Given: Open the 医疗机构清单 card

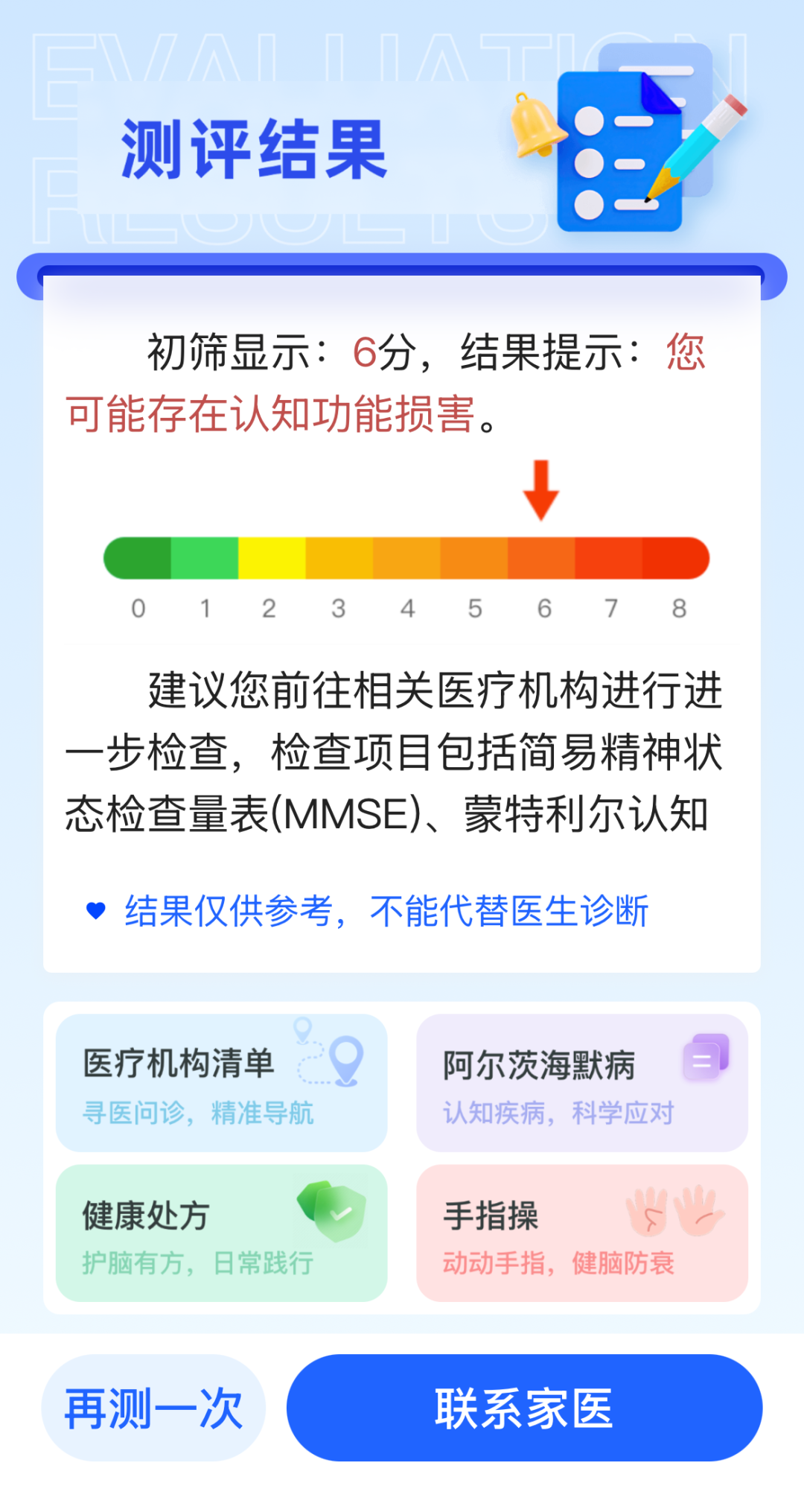Looking at the screenshot, I should (221, 1082).
